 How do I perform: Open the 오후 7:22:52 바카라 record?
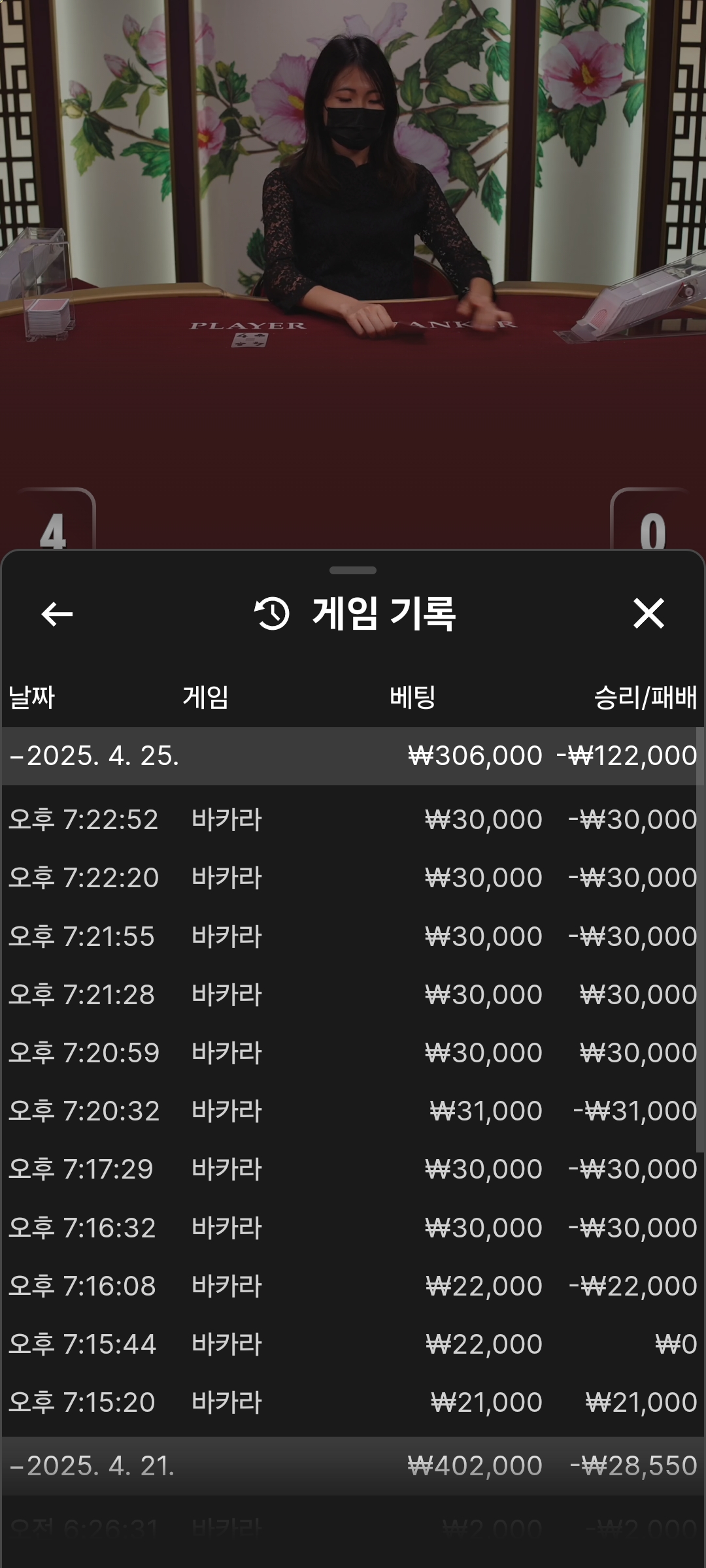click(353, 819)
